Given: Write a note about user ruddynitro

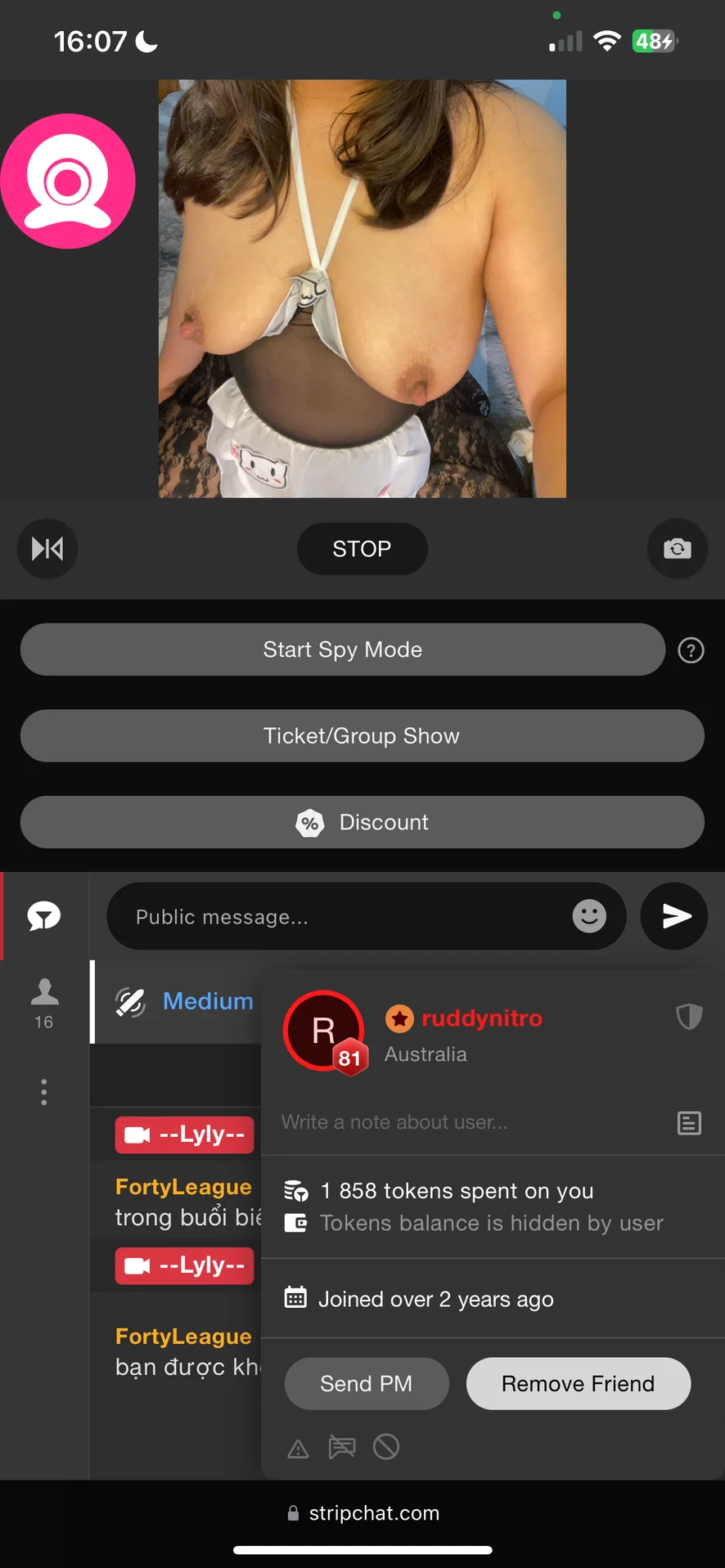Looking at the screenshot, I should (475, 1122).
